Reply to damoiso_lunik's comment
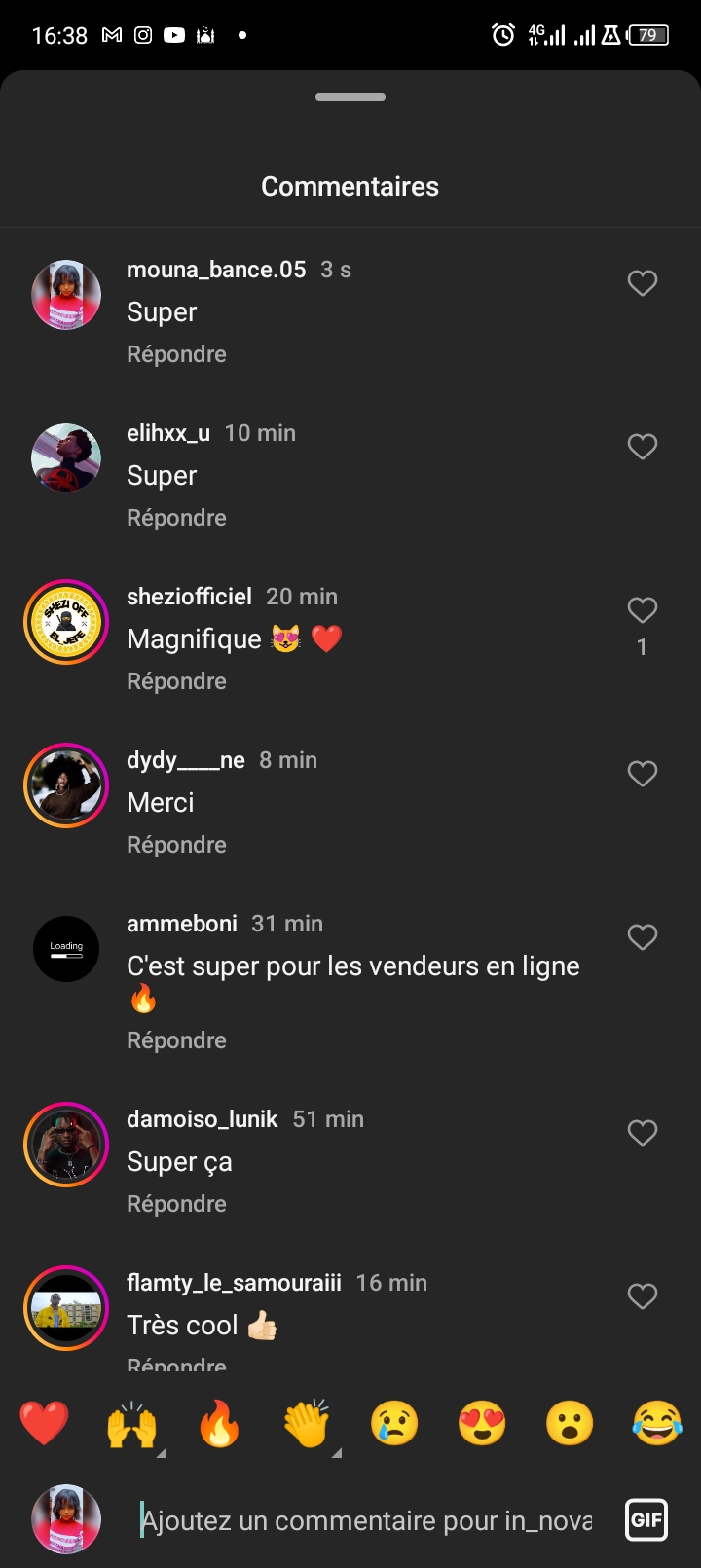Image resolution: width=701 pixels, height=1568 pixels. point(176,1204)
